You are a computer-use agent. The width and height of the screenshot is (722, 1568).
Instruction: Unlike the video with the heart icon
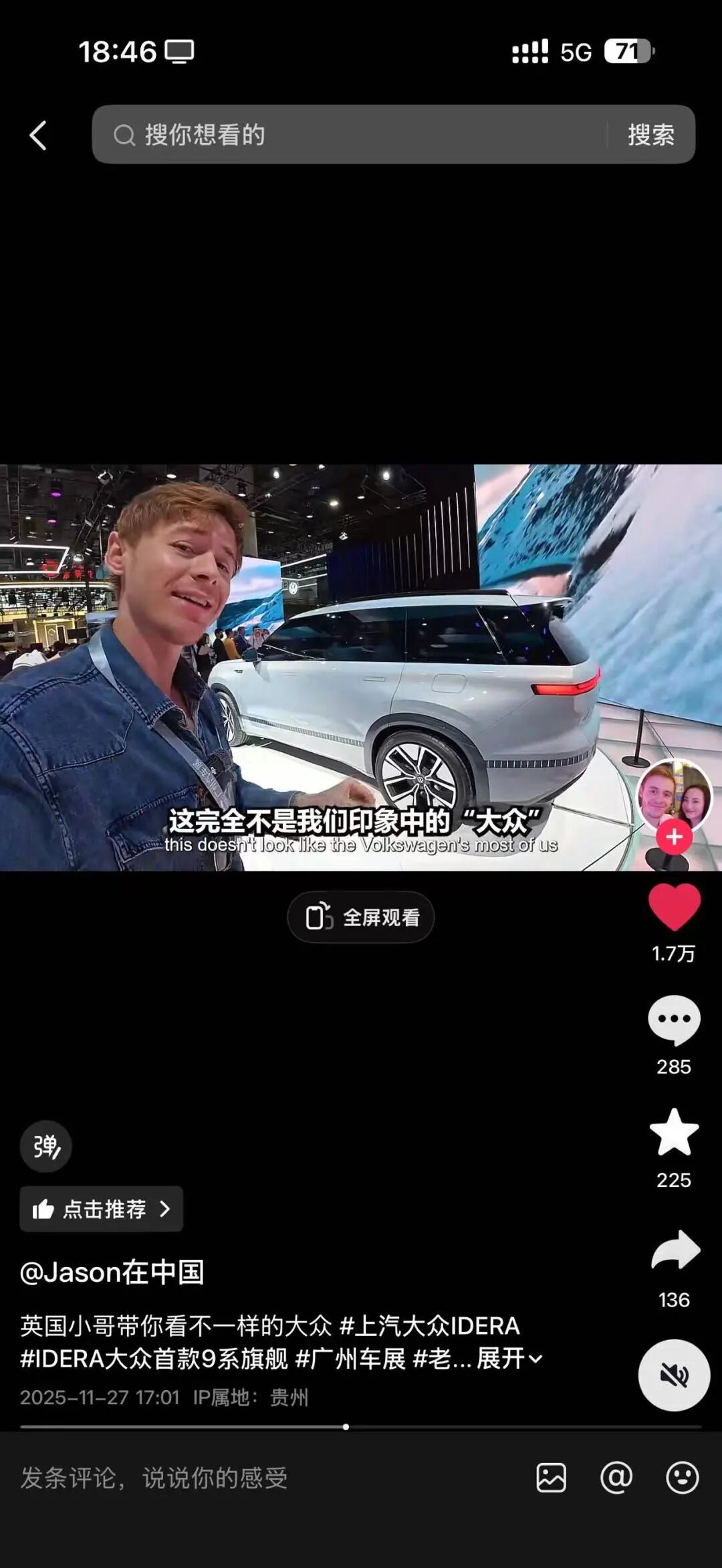coord(674,907)
